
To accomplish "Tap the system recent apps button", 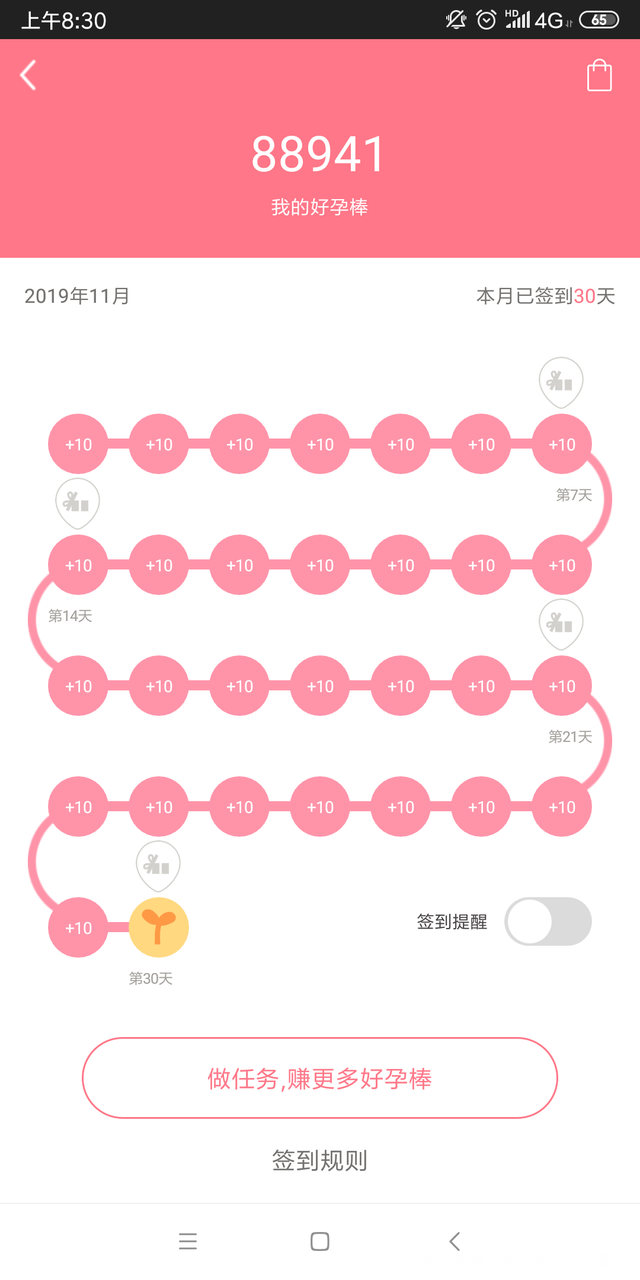I will pos(188,1241).
